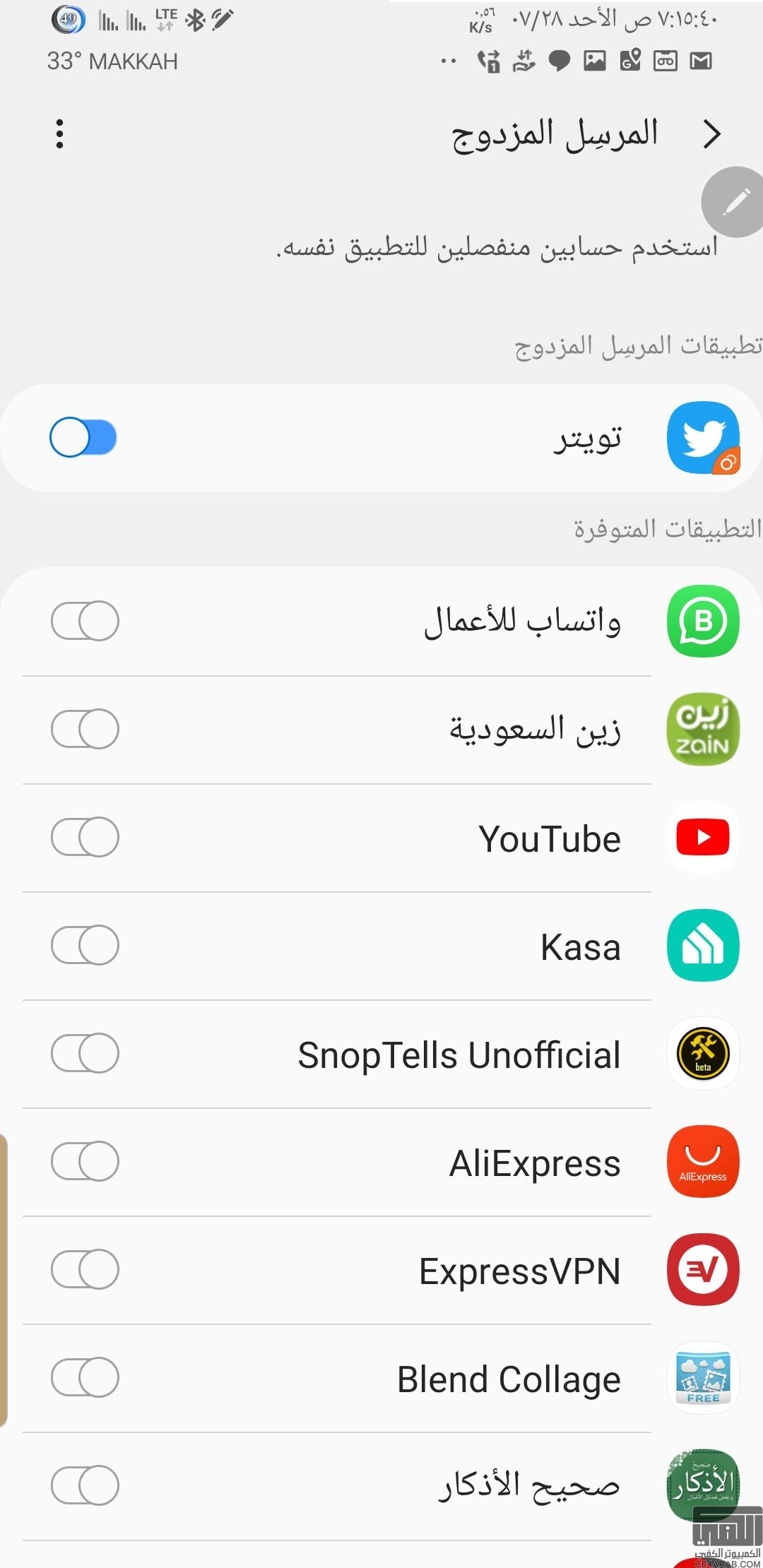Switch on SnopTells Unofficial
Viewport: 763px width, 1568px height.
click(85, 1053)
